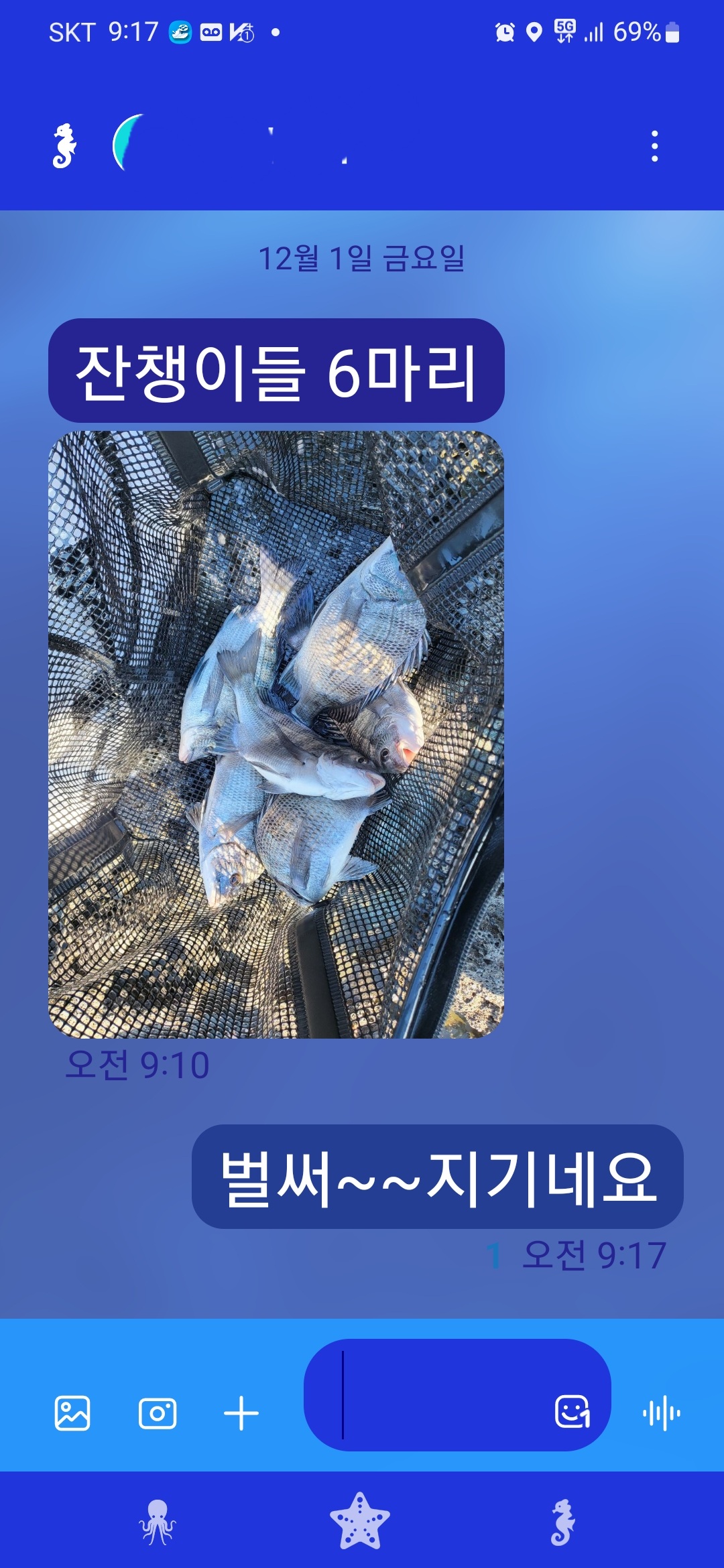This screenshot has height=1568, width=724.
Task: Open the contact's crescent profile picture
Action: tap(129, 143)
